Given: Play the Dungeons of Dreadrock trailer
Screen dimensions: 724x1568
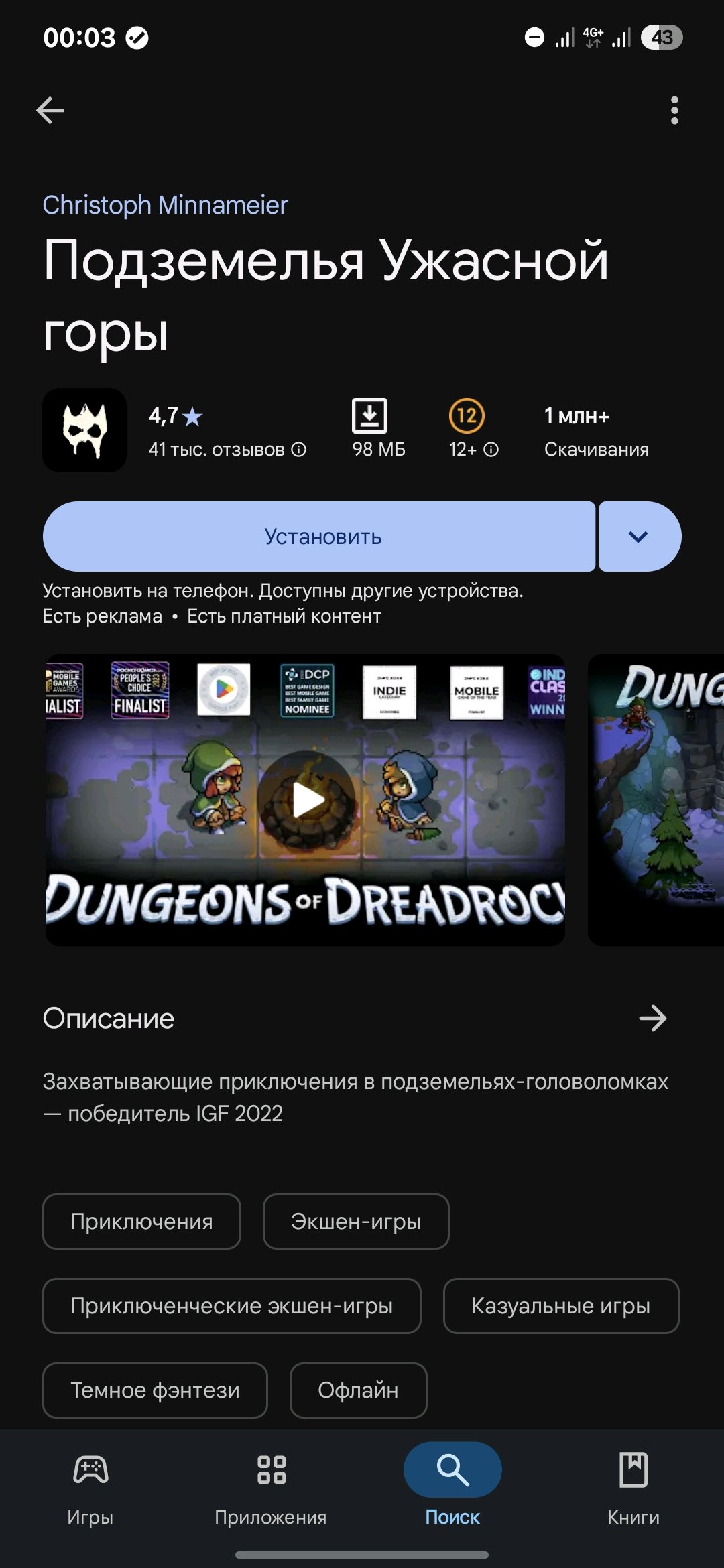Looking at the screenshot, I should (x=307, y=799).
